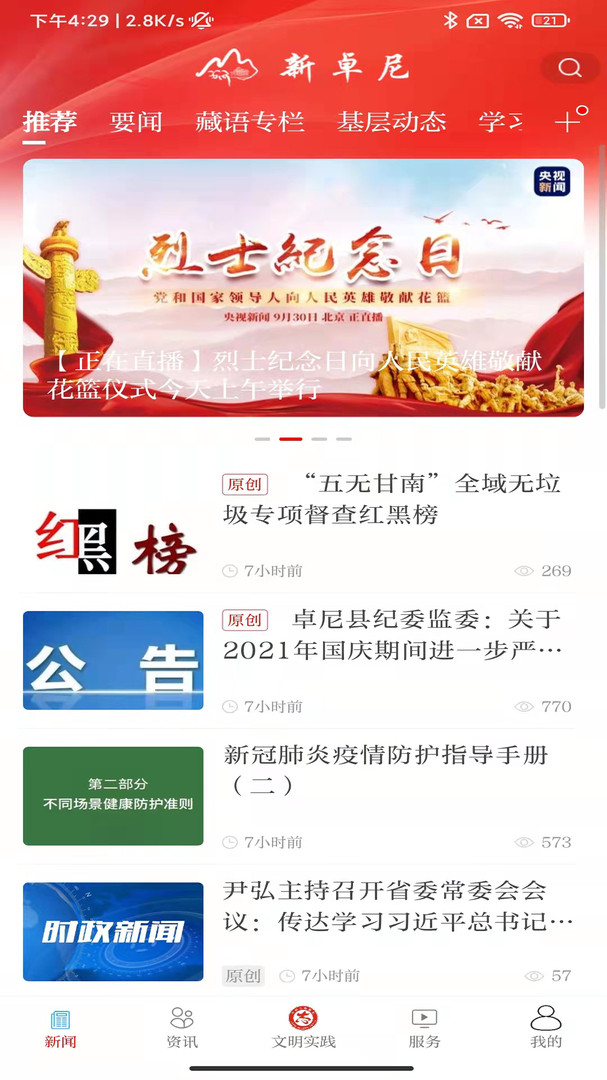Tap the plus icon to add channels
607x1080 pixels.
point(568,122)
